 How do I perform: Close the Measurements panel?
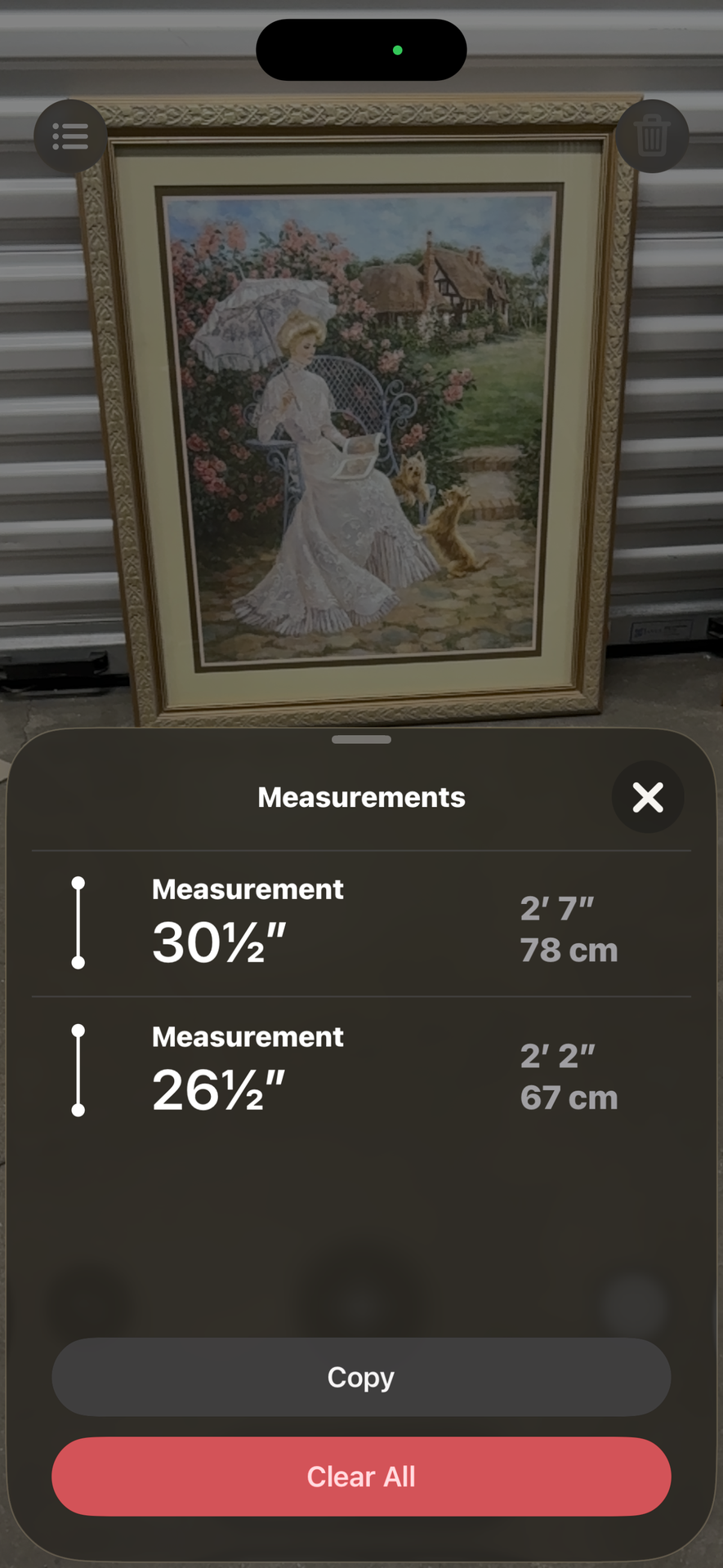[x=647, y=797]
